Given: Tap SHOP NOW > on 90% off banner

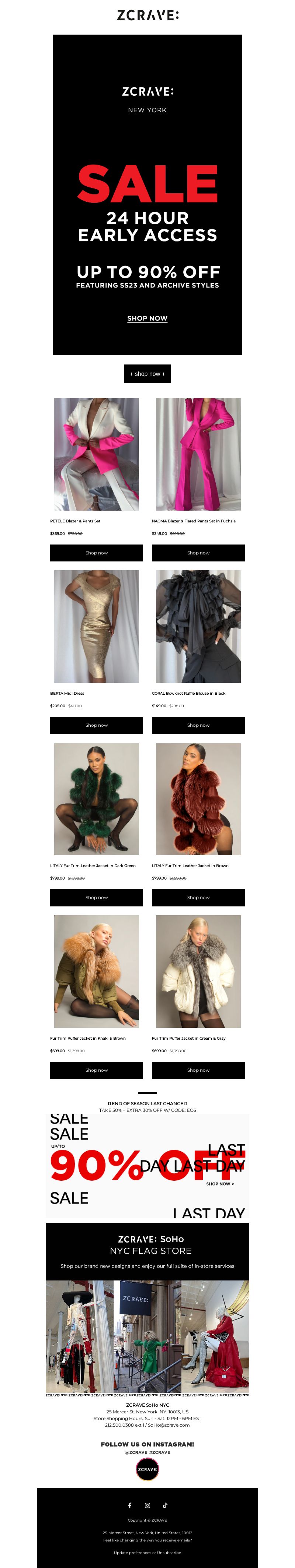Looking at the screenshot, I should coord(219,1184).
